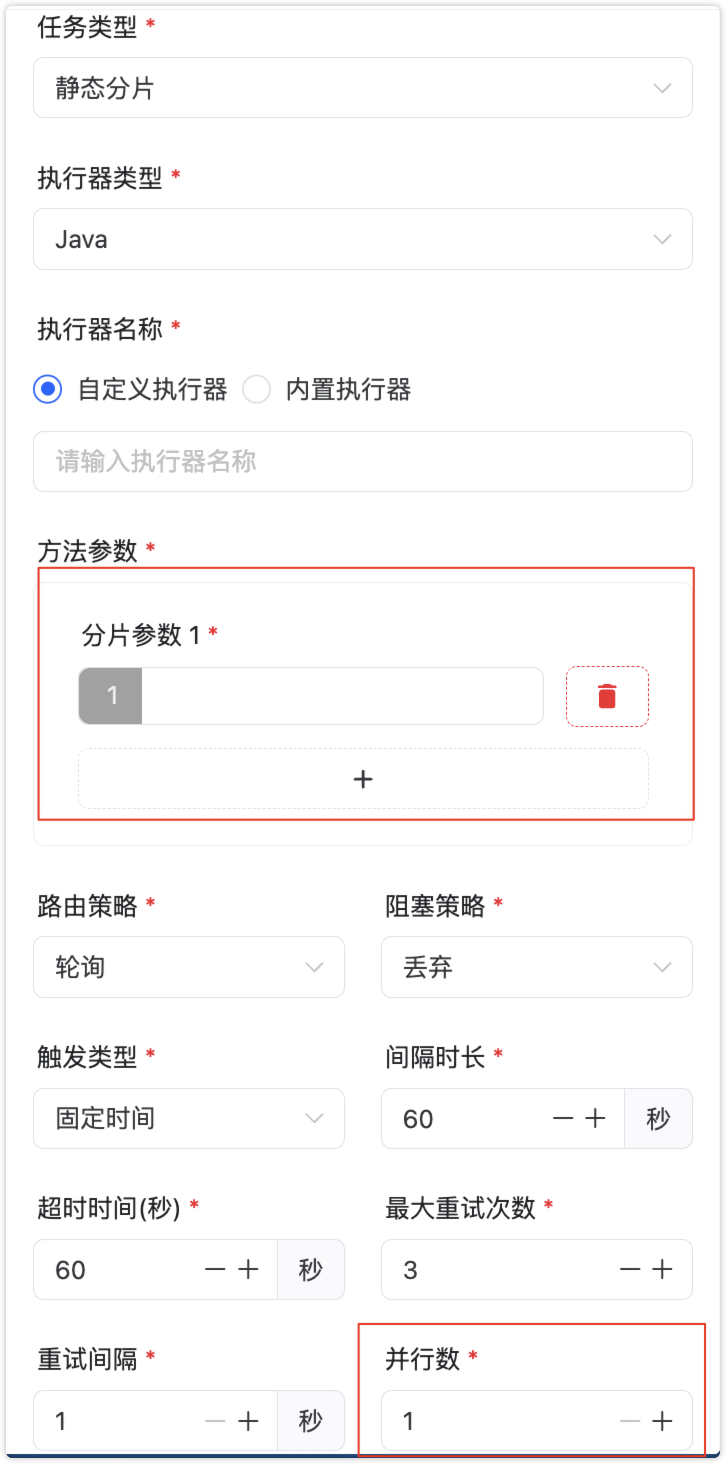The height and width of the screenshot is (1464, 726).
Task: Open the 执行器类型 dropdown showing Java
Action: pyautogui.click(x=362, y=239)
